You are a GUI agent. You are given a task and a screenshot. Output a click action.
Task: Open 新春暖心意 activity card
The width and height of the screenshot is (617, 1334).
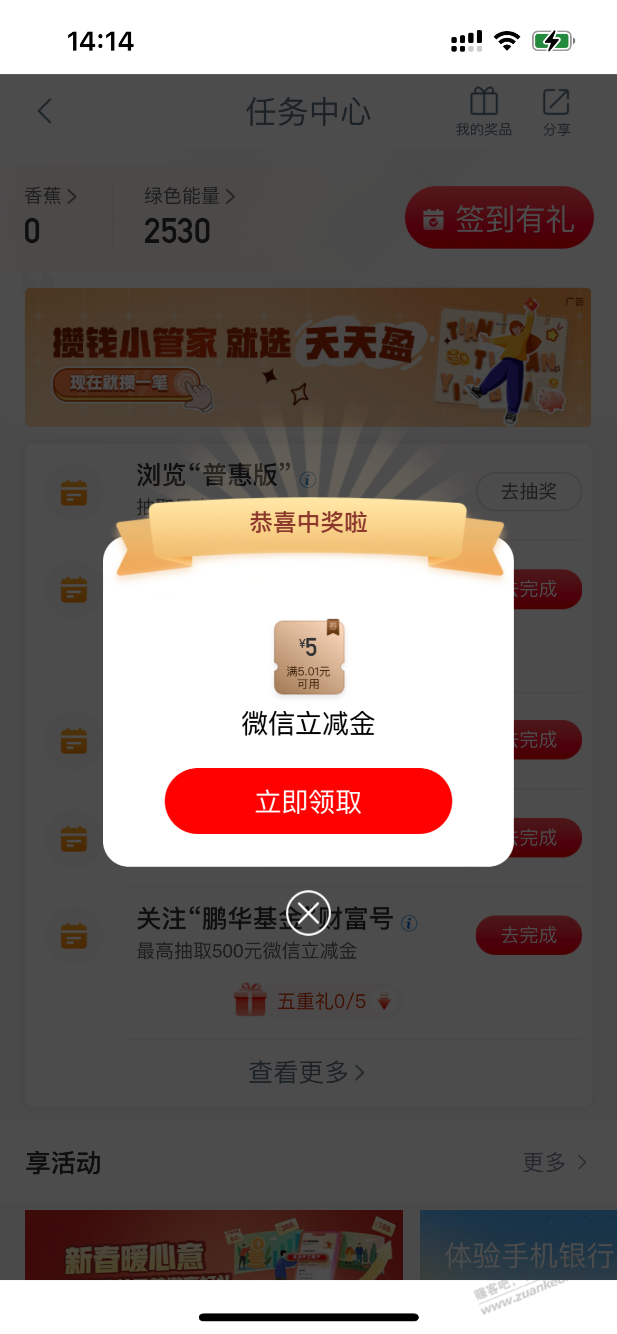tap(214, 1245)
